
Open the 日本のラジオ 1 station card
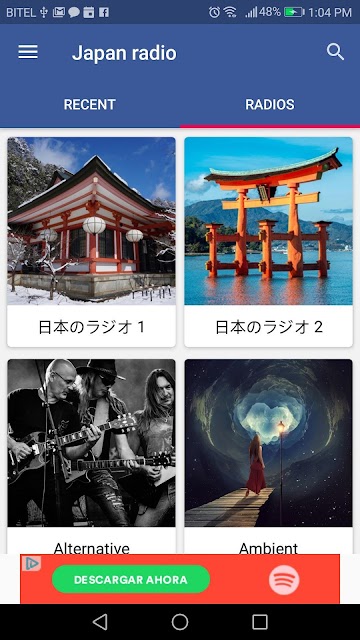tap(91, 242)
